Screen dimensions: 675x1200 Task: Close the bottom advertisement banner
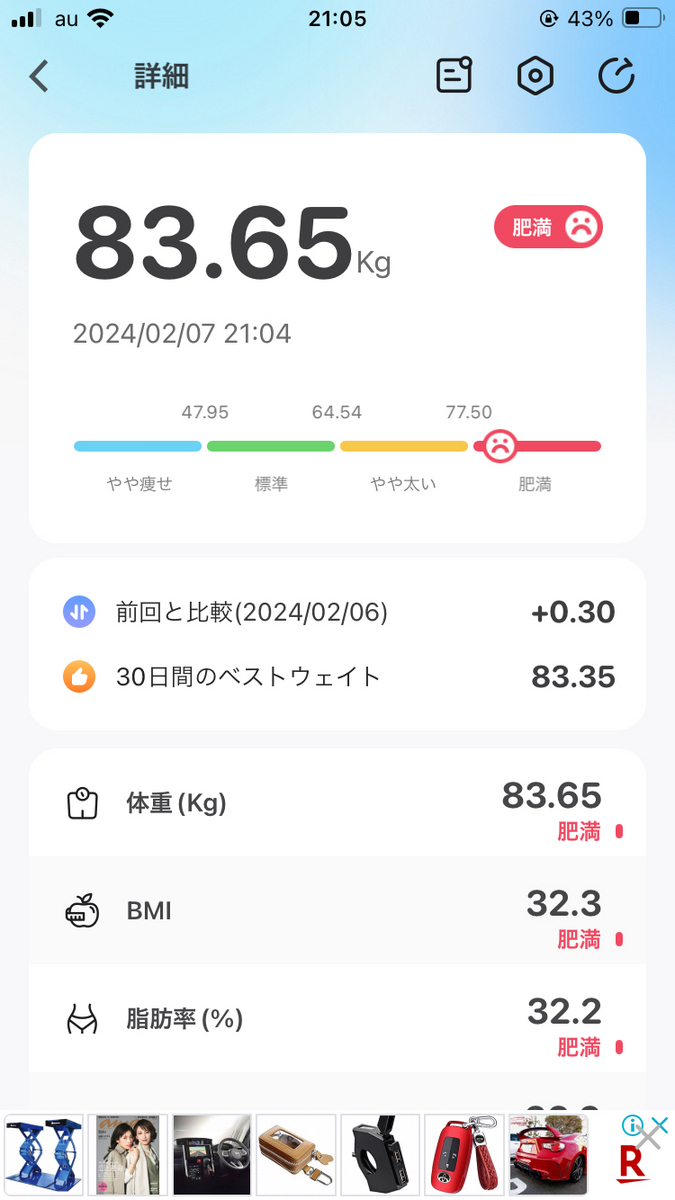point(651,1135)
